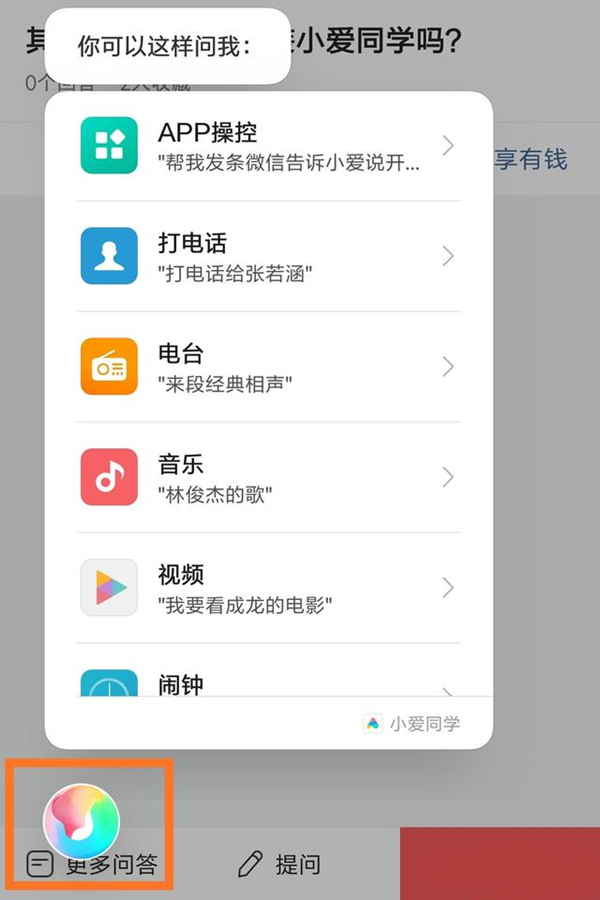
Task: Tap the 闹钟 alarm suggestion
Action: coord(268,682)
